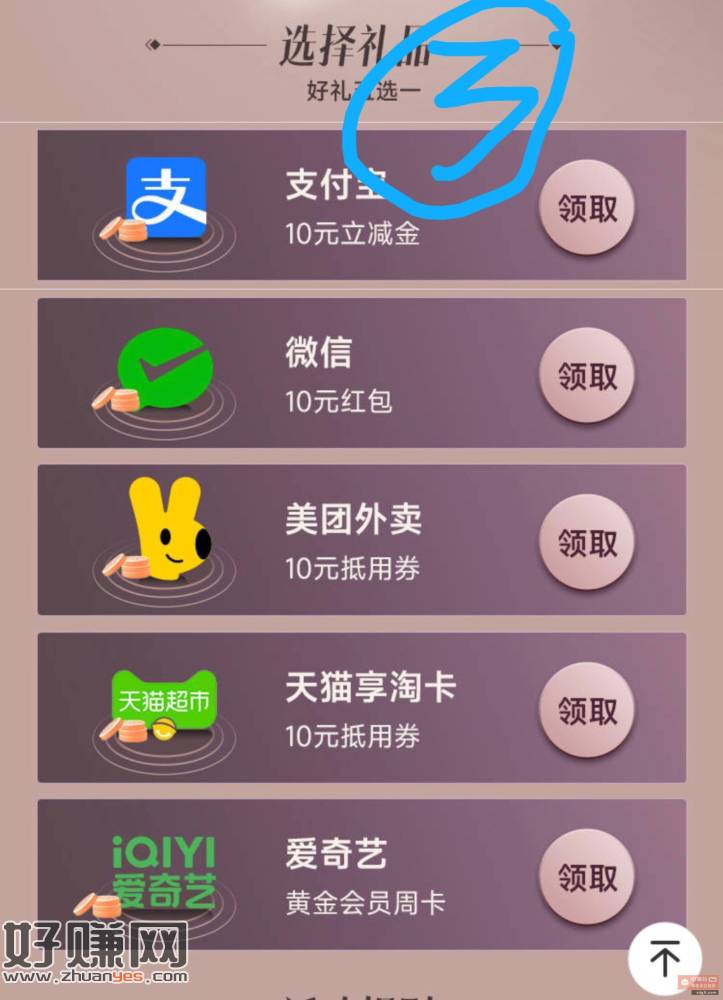Claim the 支付宝 10元立减金 gift
The width and height of the screenshot is (723, 1000).
(587, 209)
